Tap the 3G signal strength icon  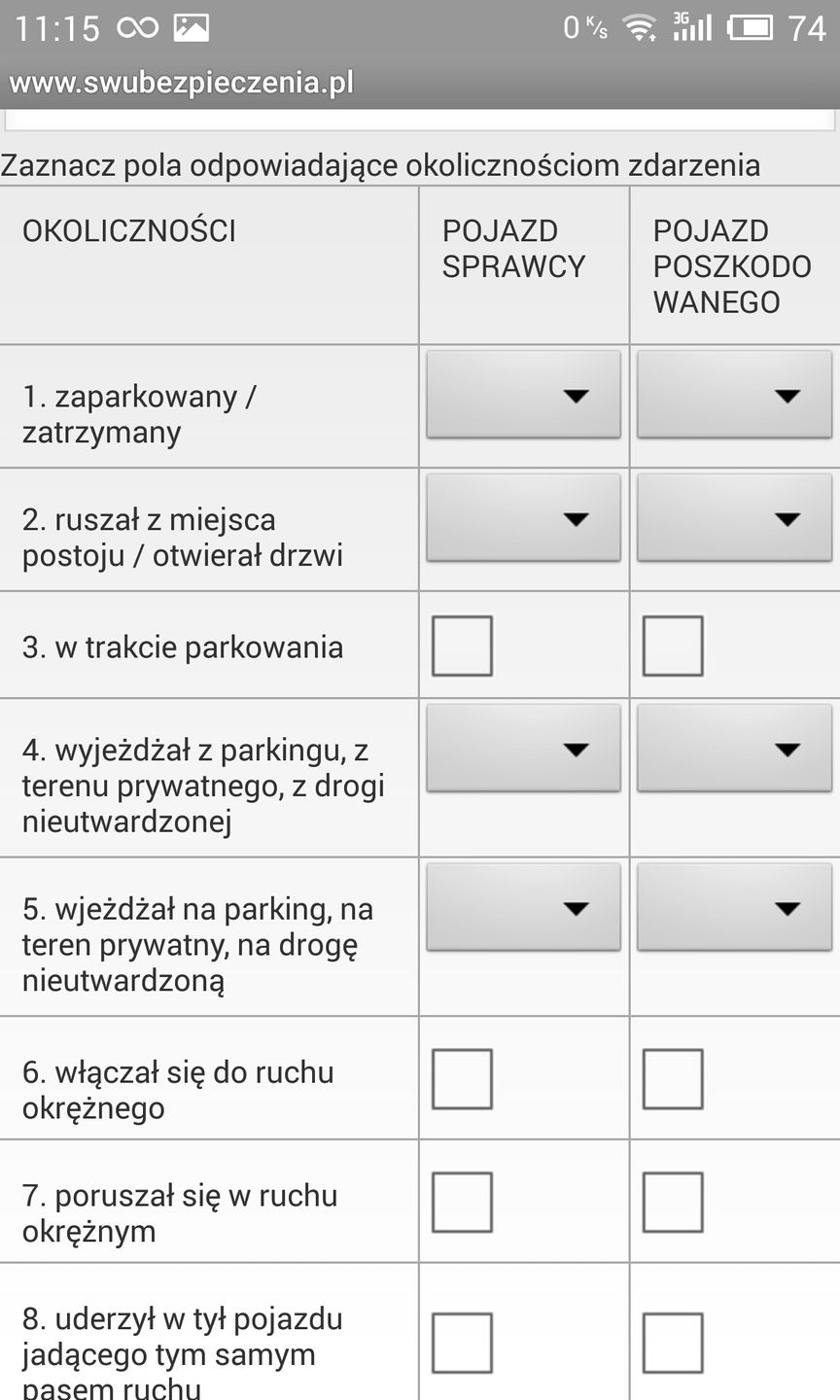pos(692,26)
